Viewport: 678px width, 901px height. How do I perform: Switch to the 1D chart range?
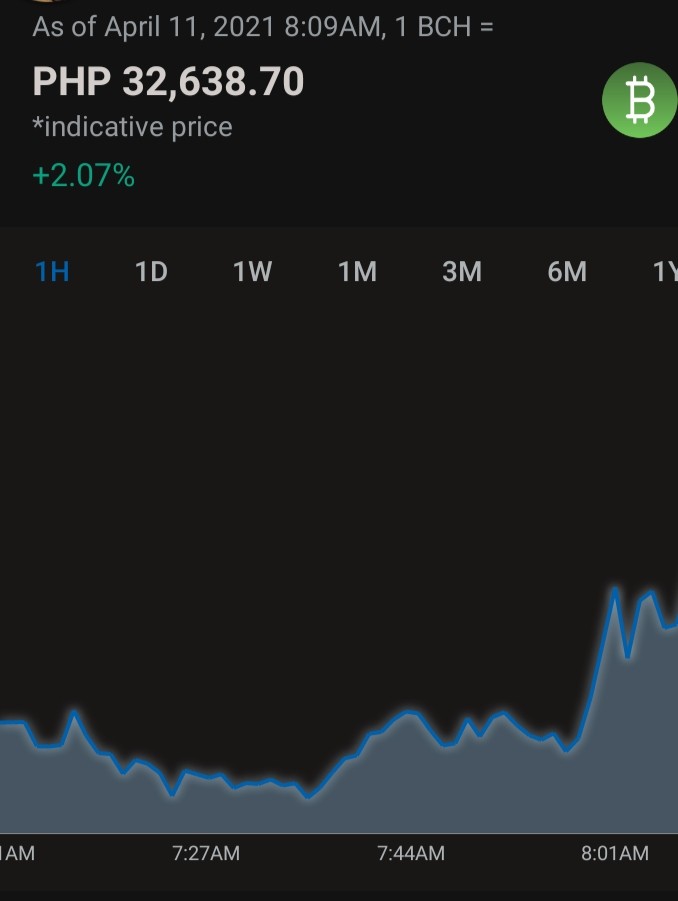tap(151, 271)
